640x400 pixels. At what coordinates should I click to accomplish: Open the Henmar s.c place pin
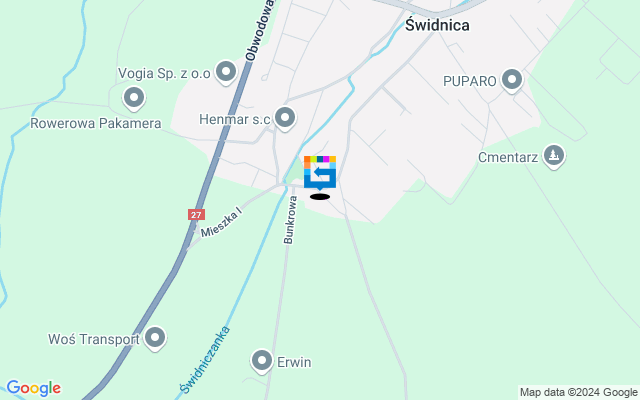pyautogui.click(x=285, y=119)
